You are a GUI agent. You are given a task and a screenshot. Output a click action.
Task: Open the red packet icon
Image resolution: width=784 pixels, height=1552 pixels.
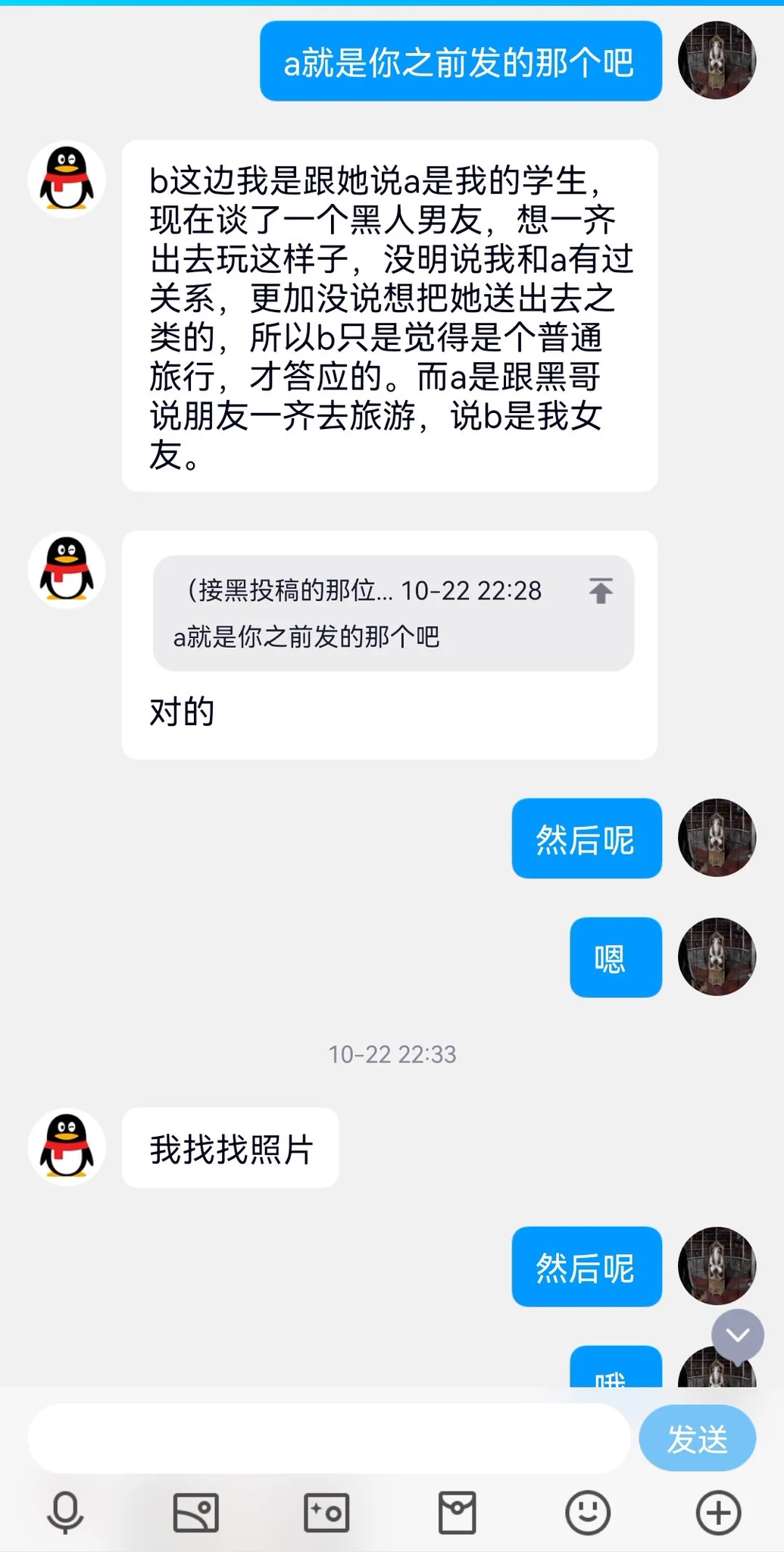pyautogui.click(x=458, y=1513)
